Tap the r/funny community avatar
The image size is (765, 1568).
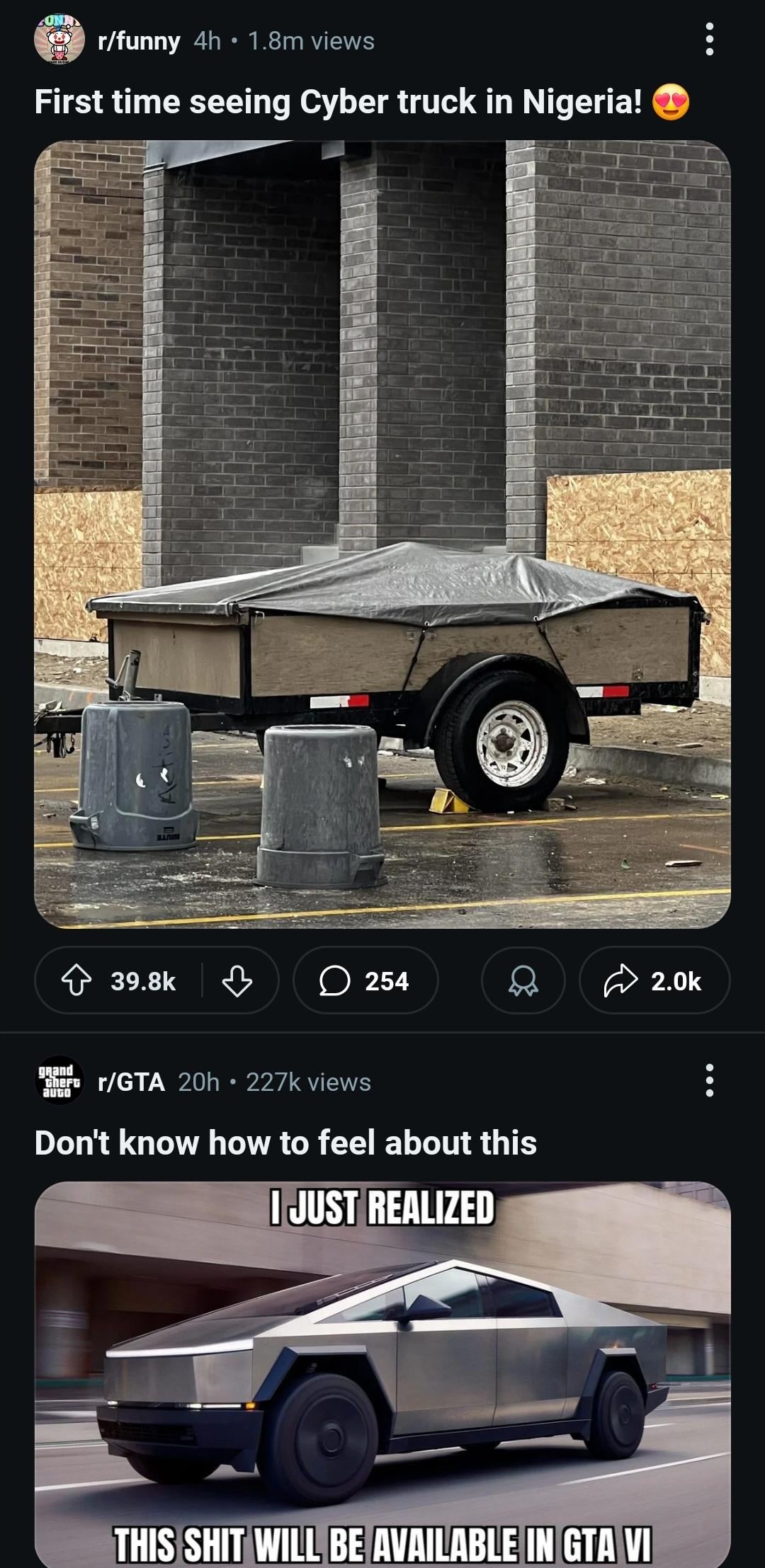pos(59,40)
